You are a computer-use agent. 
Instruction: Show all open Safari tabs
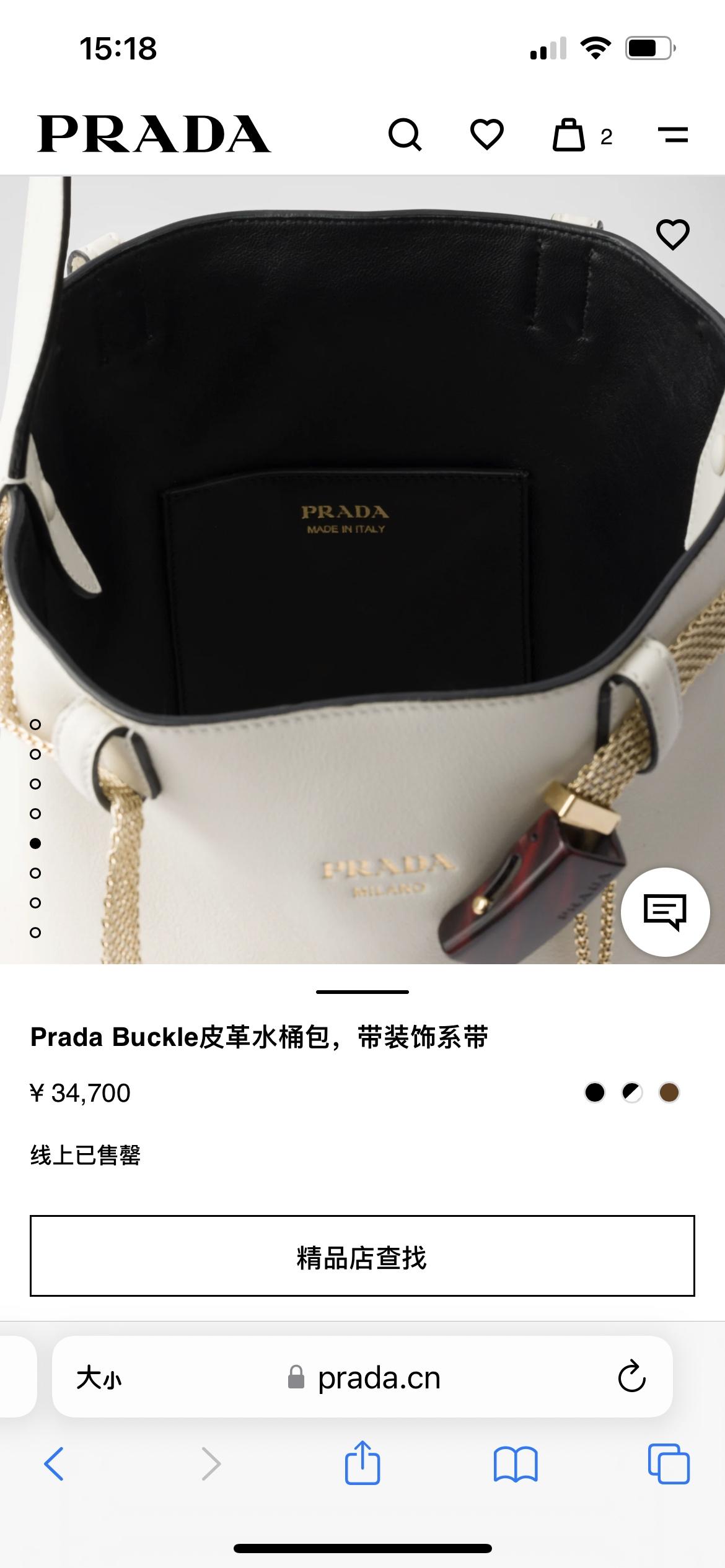click(x=669, y=1464)
